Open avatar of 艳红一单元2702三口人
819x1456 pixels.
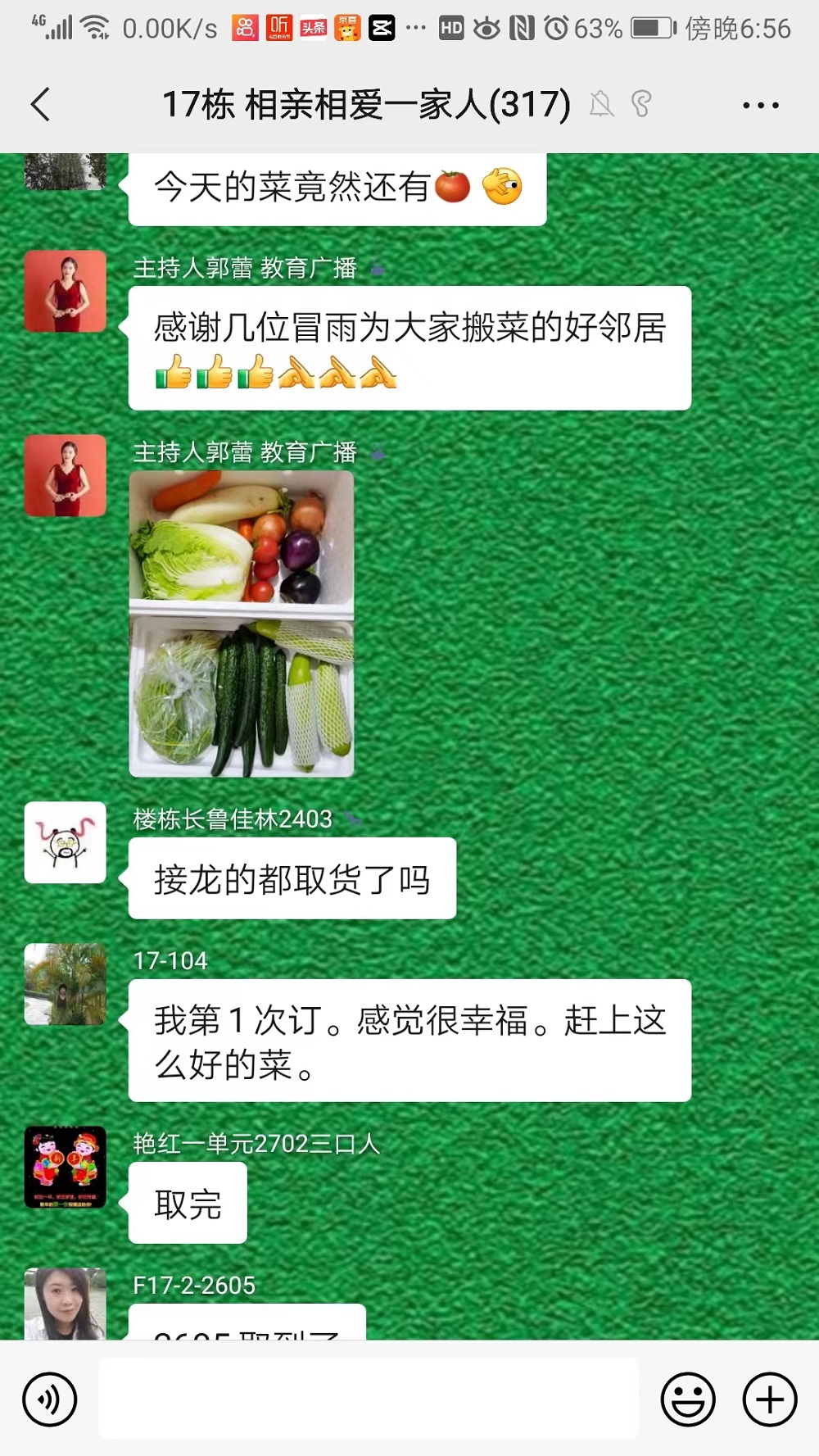coord(66,1167)
